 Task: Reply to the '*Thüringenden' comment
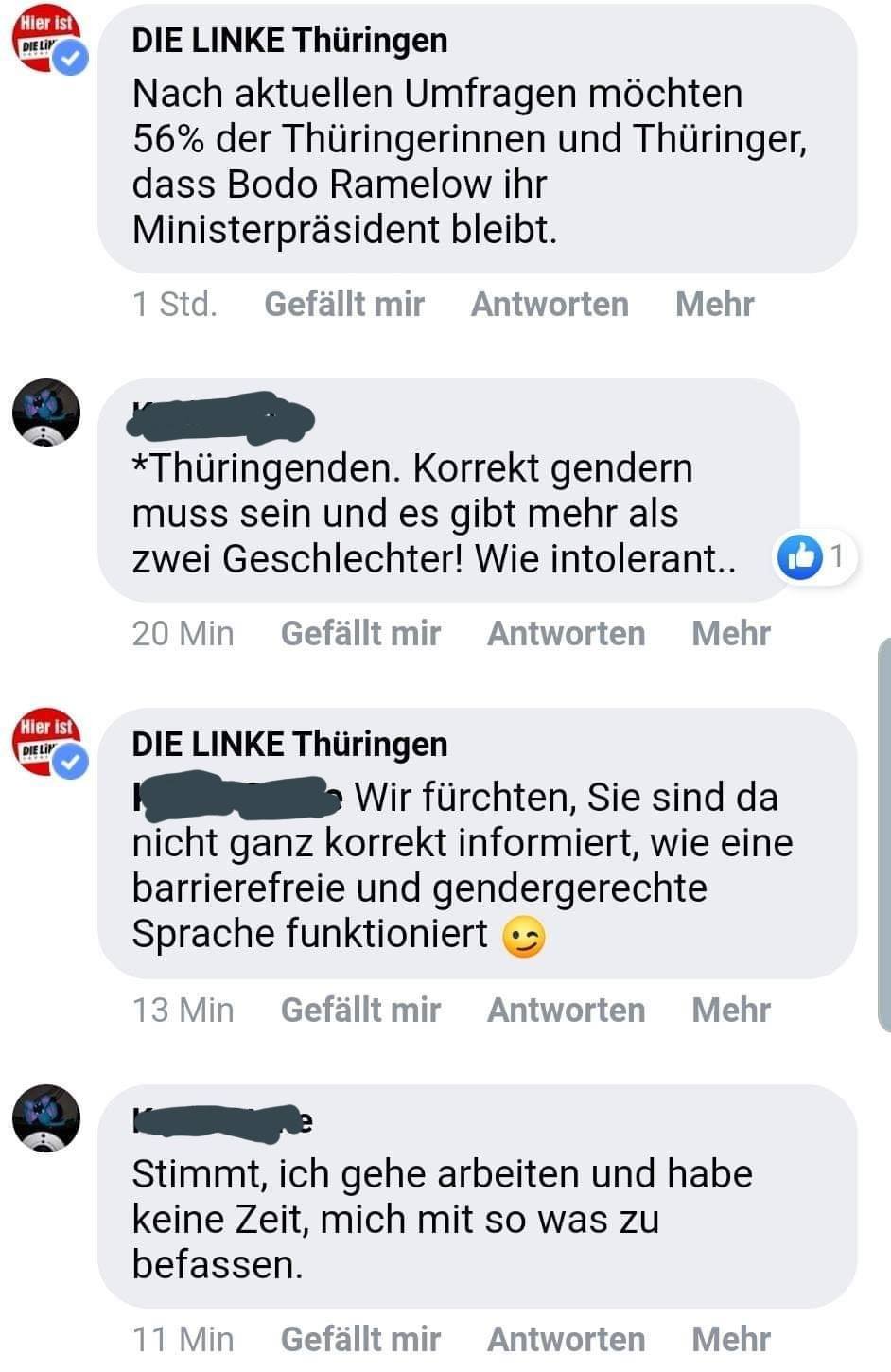(566, 633)
